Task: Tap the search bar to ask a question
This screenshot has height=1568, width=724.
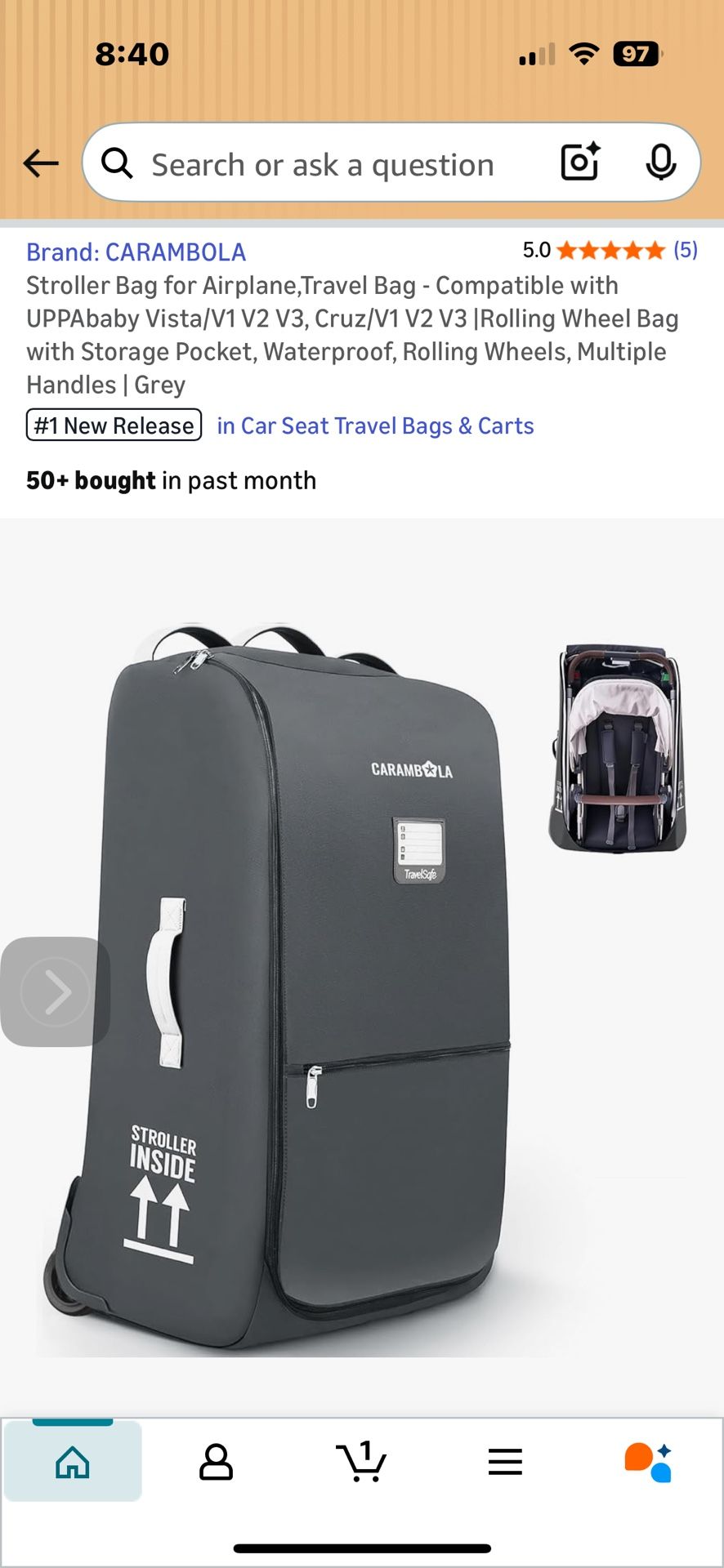Action: 327,163
